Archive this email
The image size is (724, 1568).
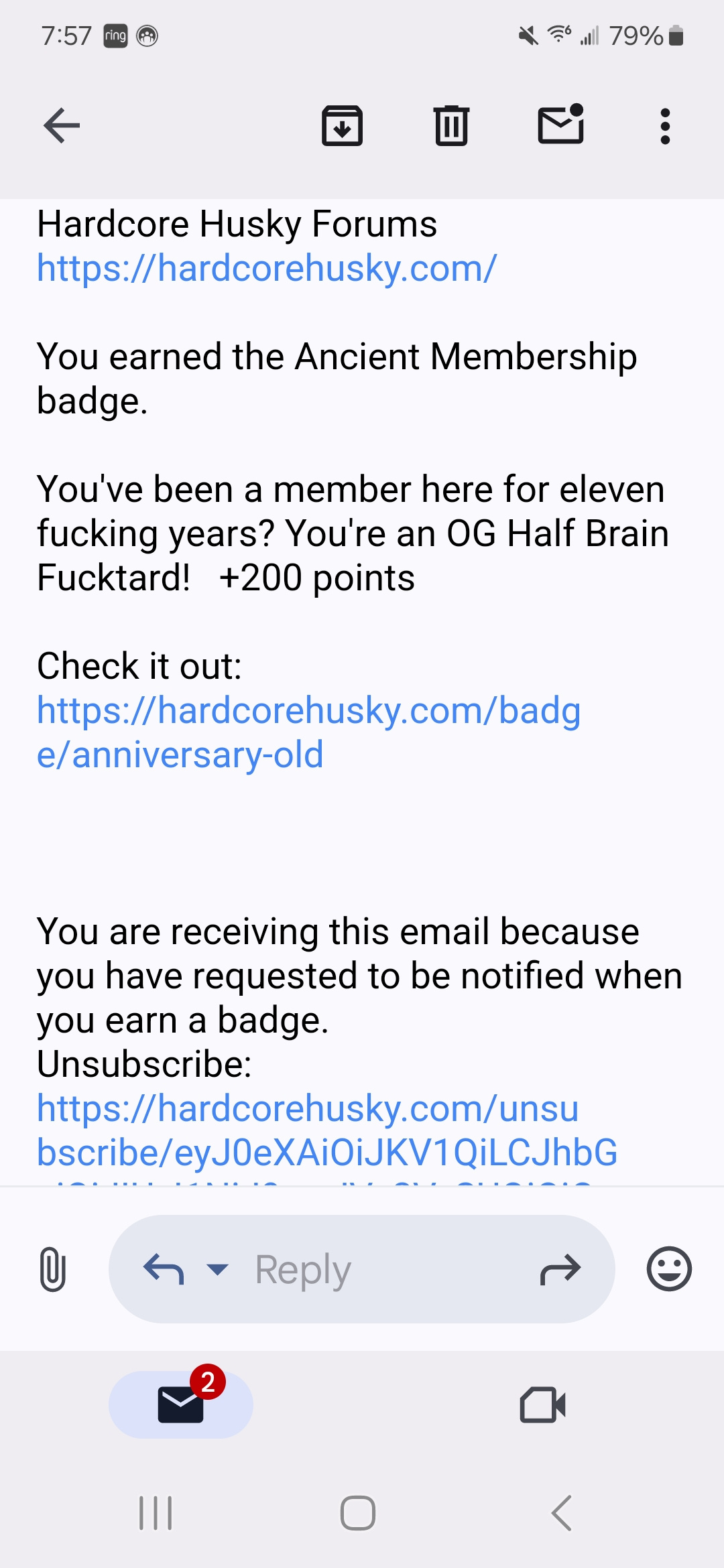pos(343,125)
